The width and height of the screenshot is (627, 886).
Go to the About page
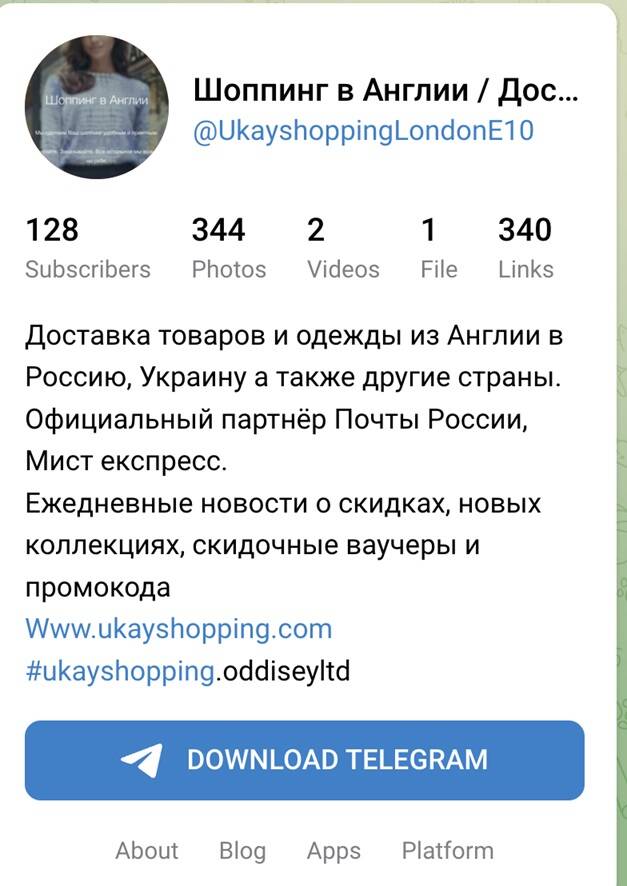146,851
